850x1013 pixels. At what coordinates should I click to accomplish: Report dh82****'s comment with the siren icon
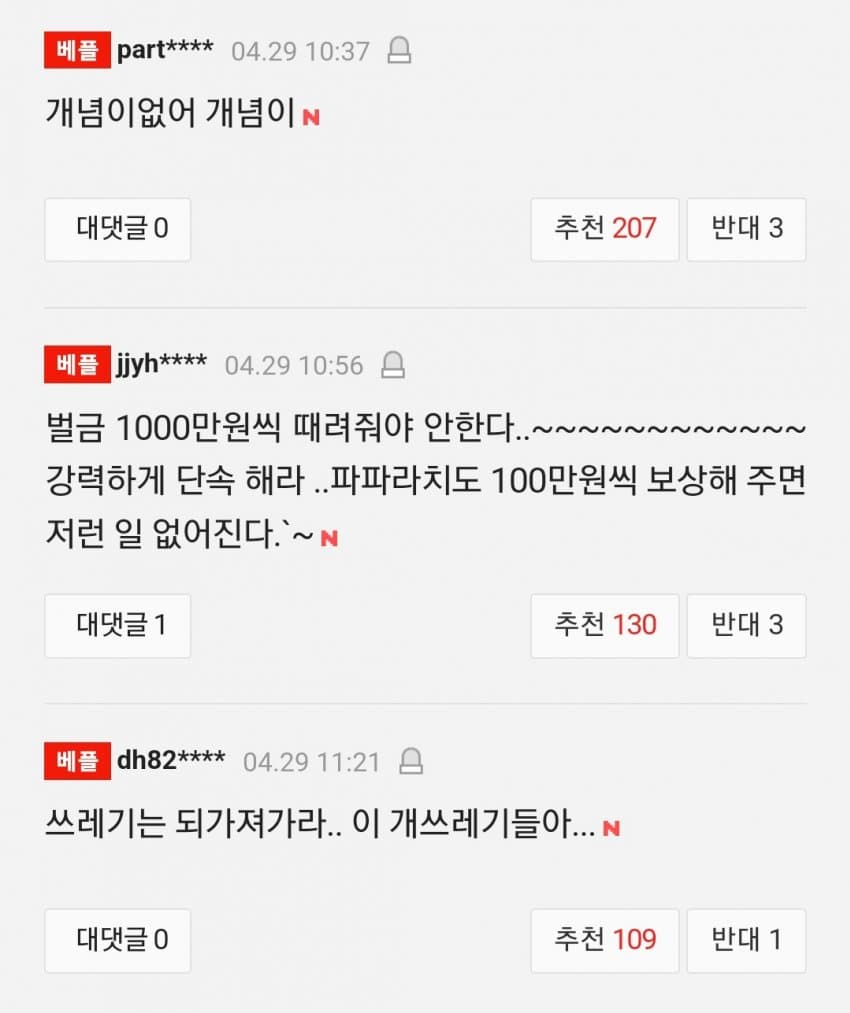[x=410, y=762]
